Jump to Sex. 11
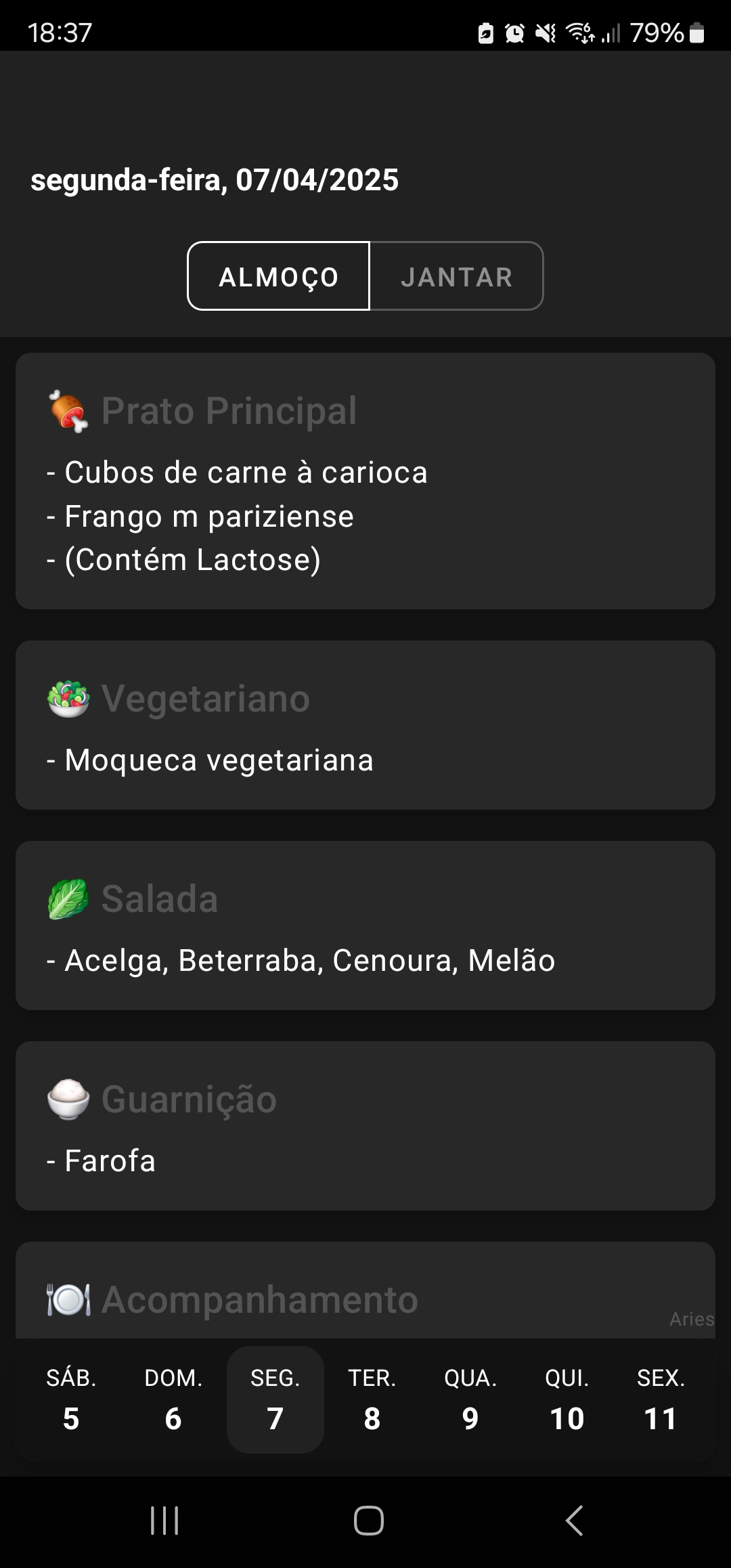The width and height of the screenshot is (731, 1568). (661, 1399)
